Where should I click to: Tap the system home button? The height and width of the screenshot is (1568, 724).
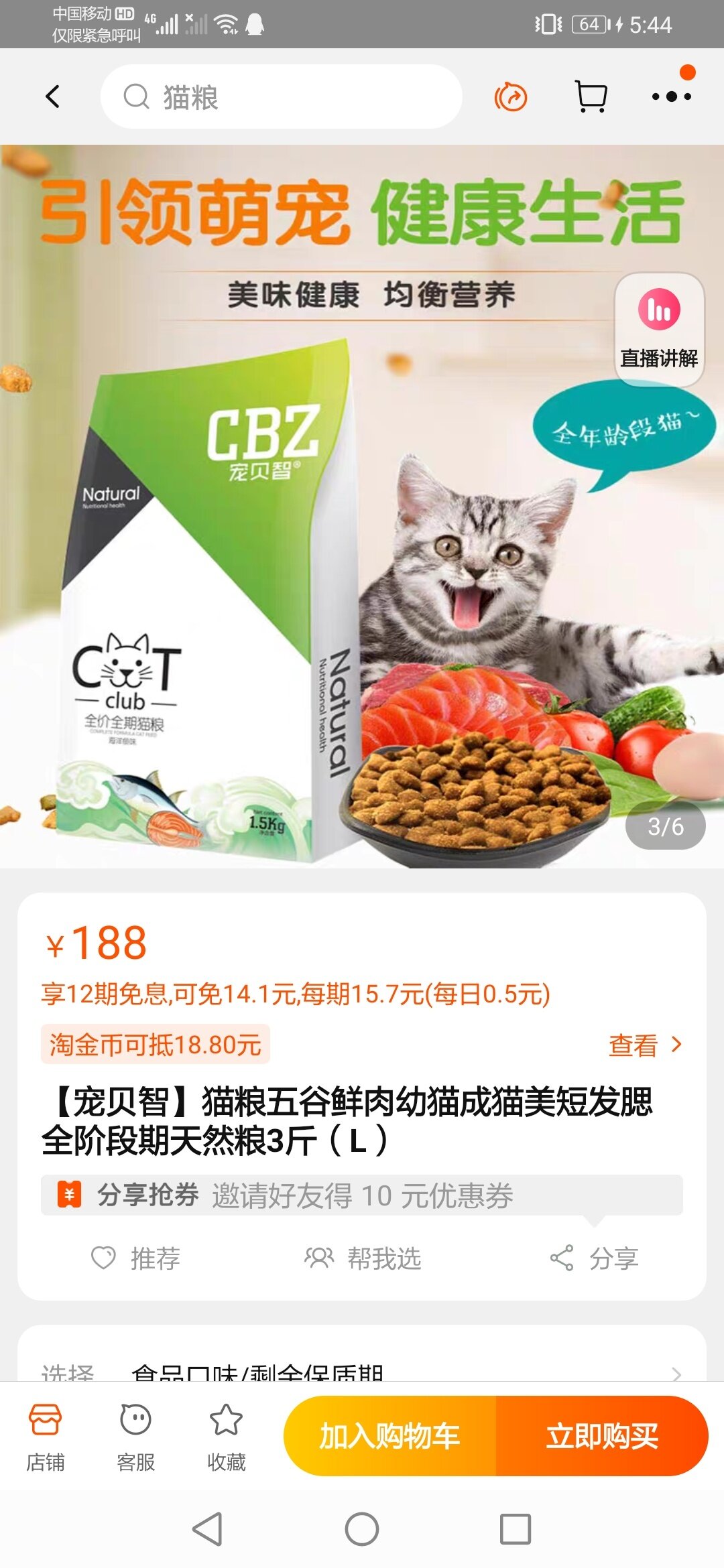tap(362, 1529)
